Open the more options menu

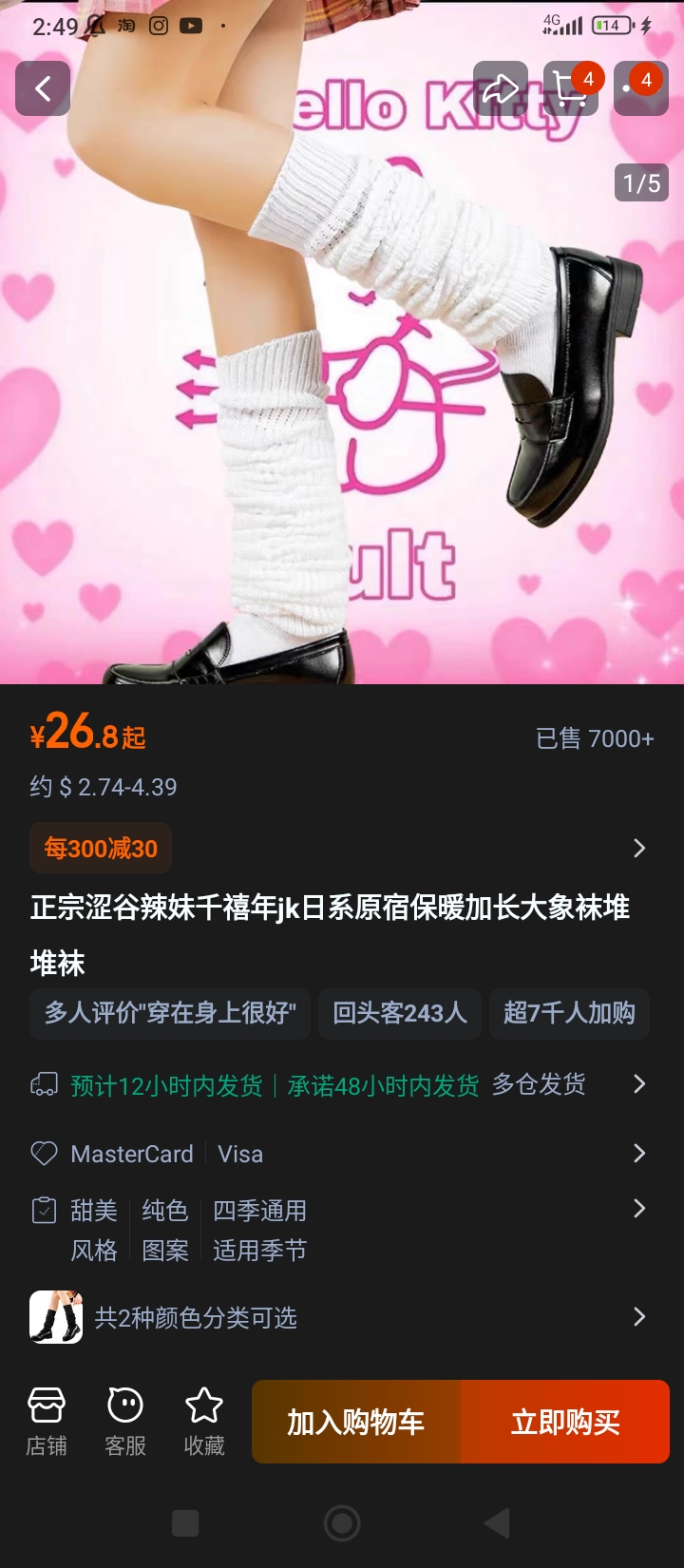[x=640, y=88]
